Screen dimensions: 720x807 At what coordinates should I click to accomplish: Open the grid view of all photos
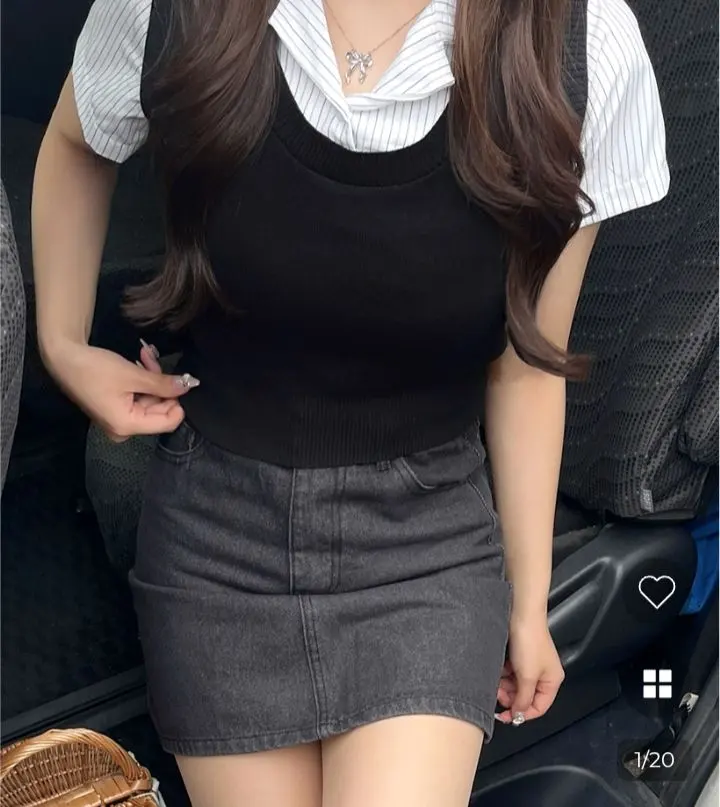coord(657,684)
